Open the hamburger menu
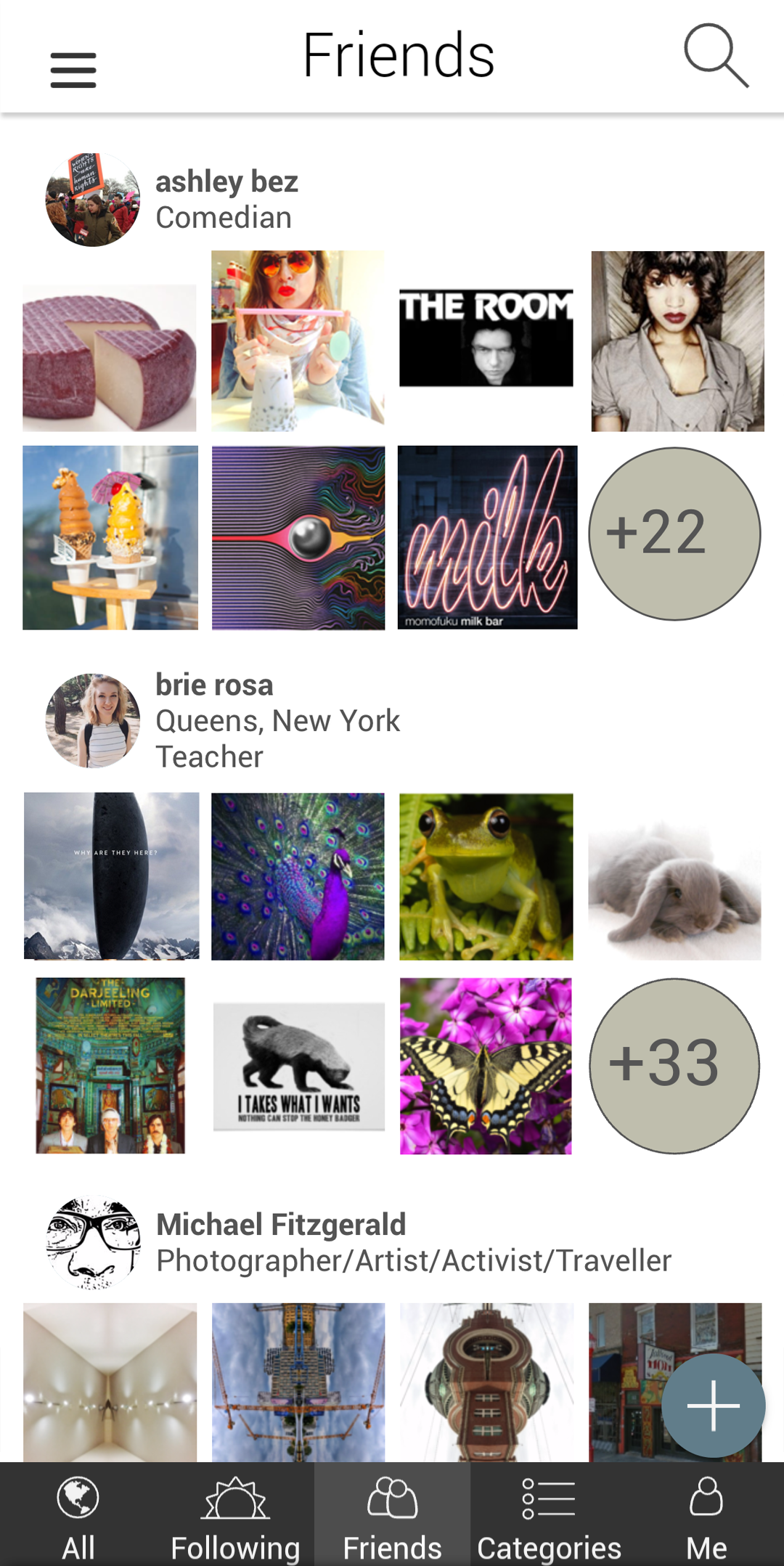Screen dimensions: 784x1566 [x=73, y=70]
